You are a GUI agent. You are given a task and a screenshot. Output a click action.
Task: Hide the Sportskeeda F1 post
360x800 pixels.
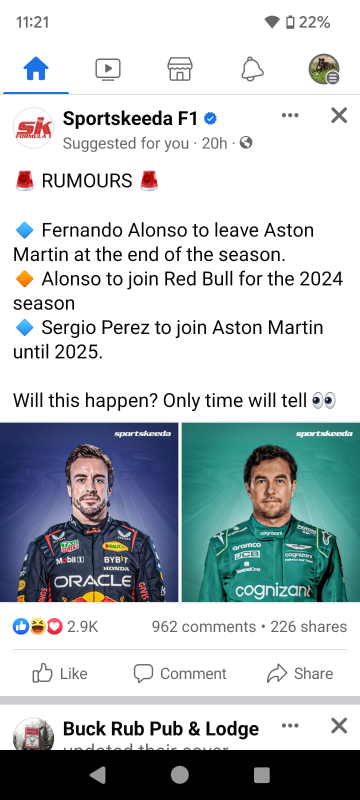click(339, 115)
